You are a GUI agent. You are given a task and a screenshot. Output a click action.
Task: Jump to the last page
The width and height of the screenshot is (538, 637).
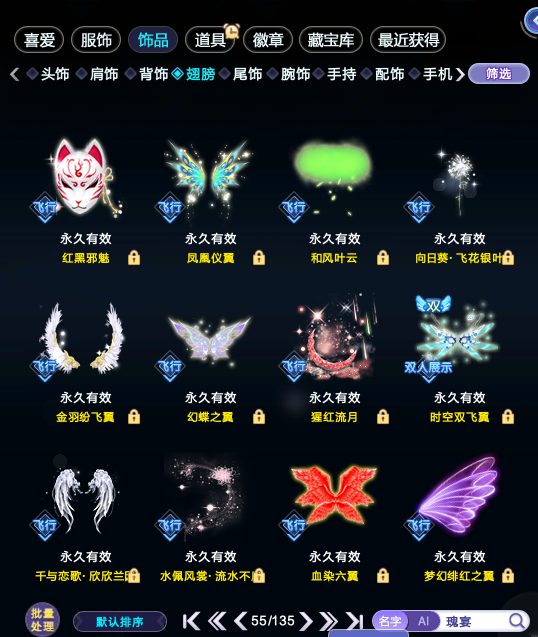[355, 621]
